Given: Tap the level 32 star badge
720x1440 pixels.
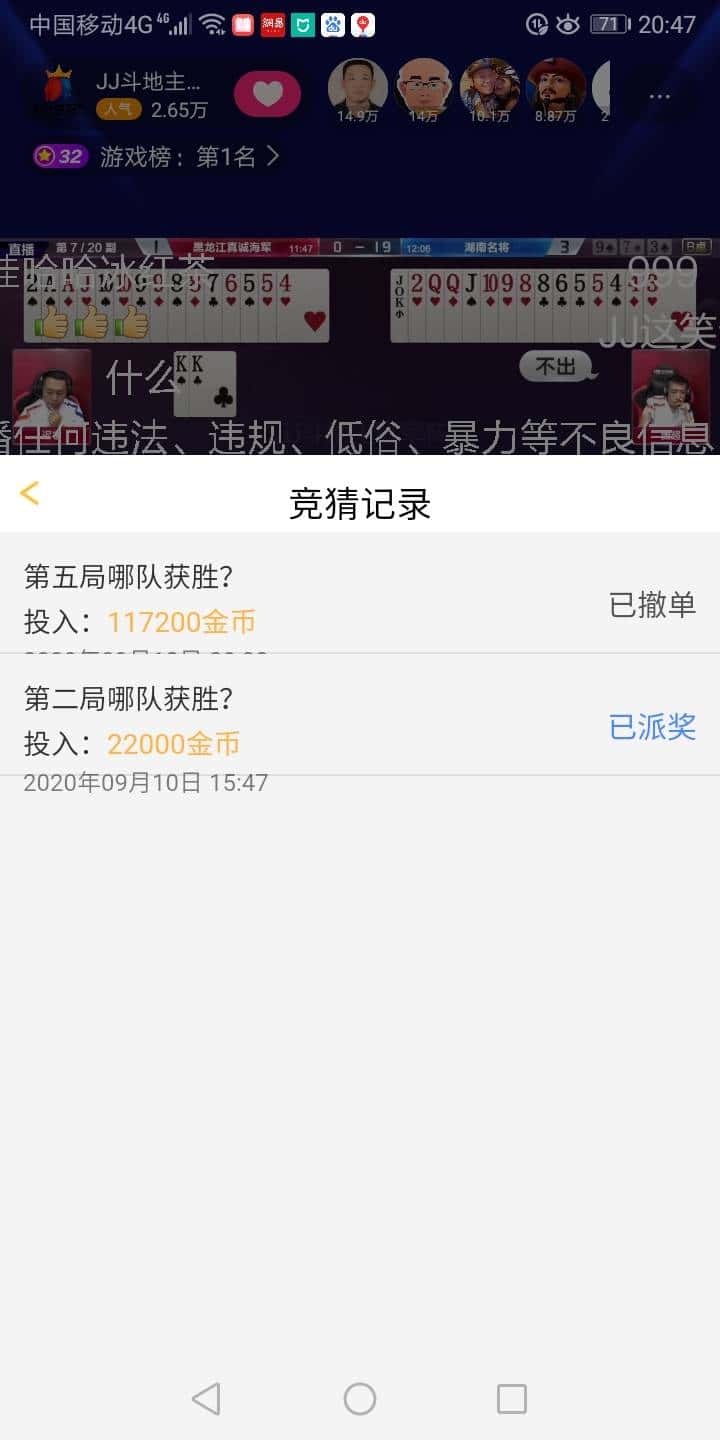Looking at the screenshot, I should tap(58, 156).
